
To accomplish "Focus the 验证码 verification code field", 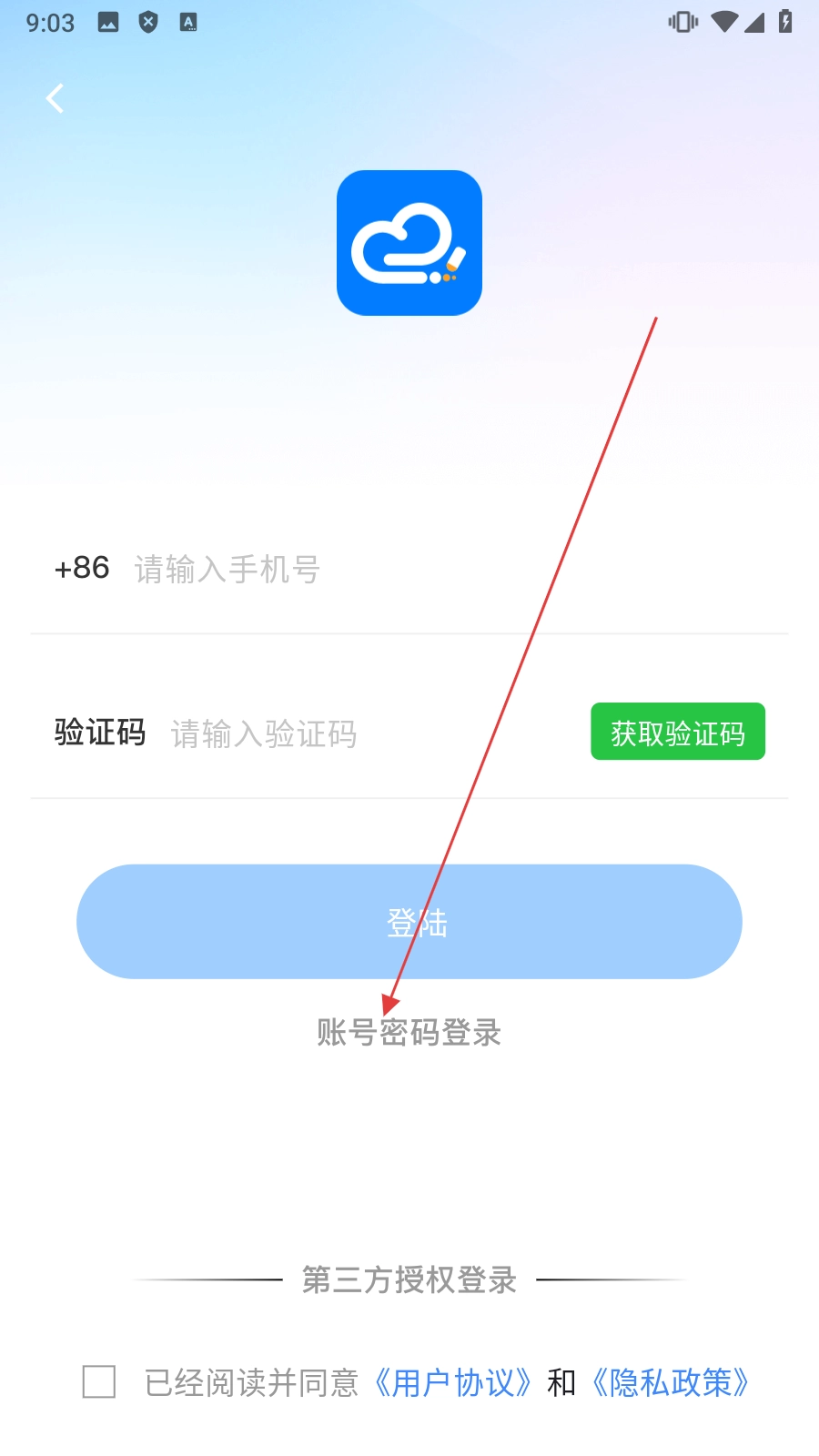I will pos(364,733).
